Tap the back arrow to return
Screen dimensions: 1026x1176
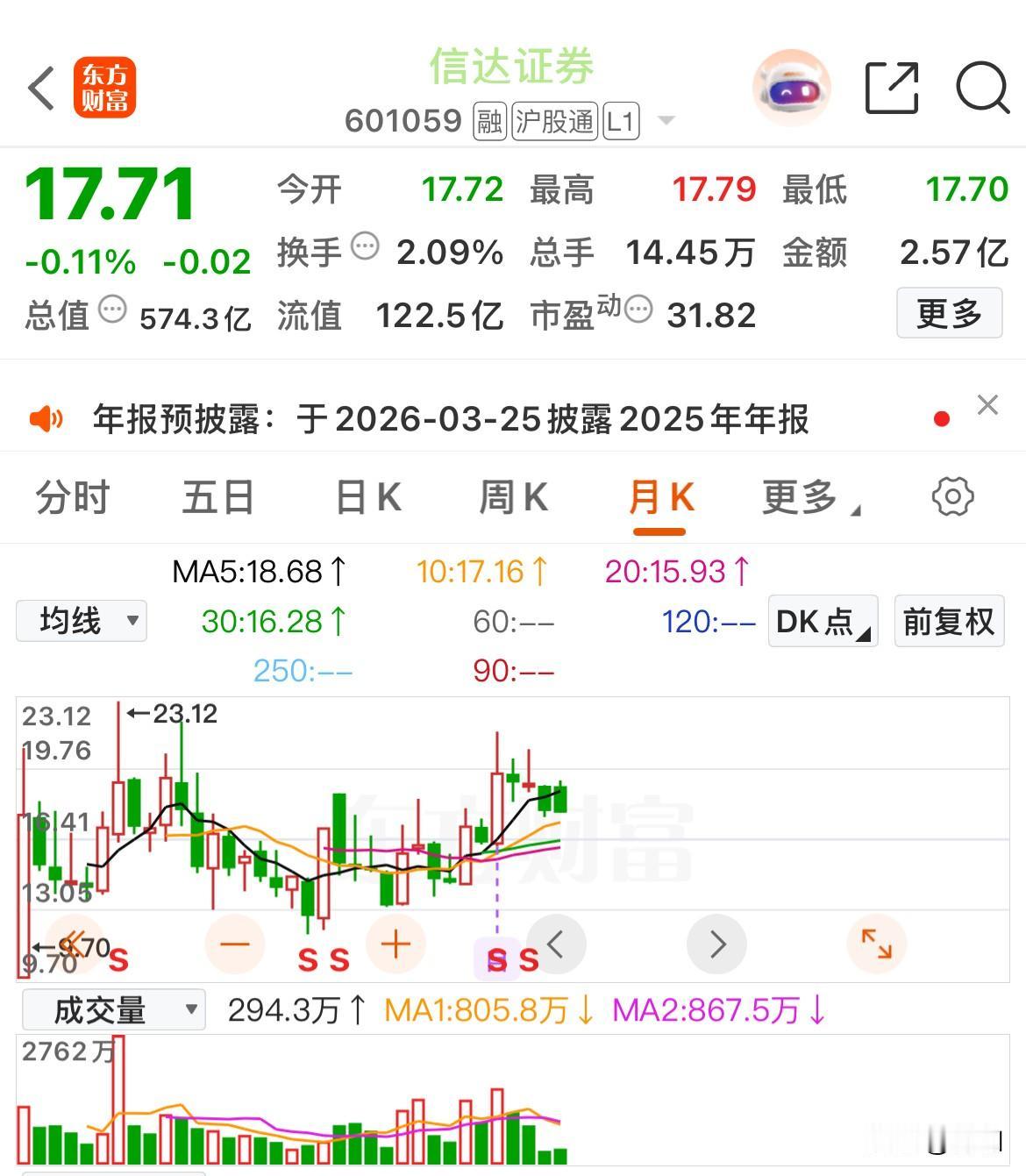tap(41, 88)
